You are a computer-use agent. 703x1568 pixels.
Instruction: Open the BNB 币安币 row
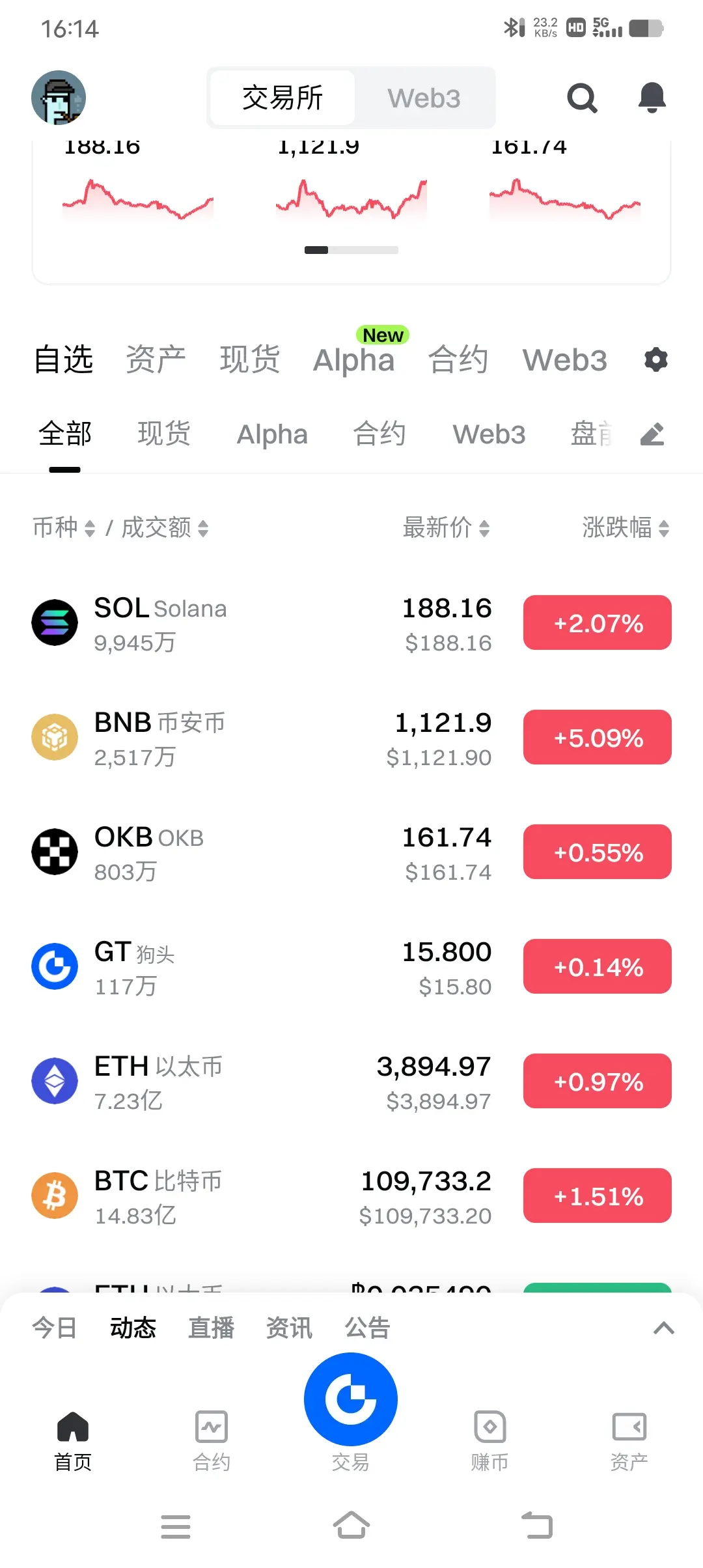[260, 738]
